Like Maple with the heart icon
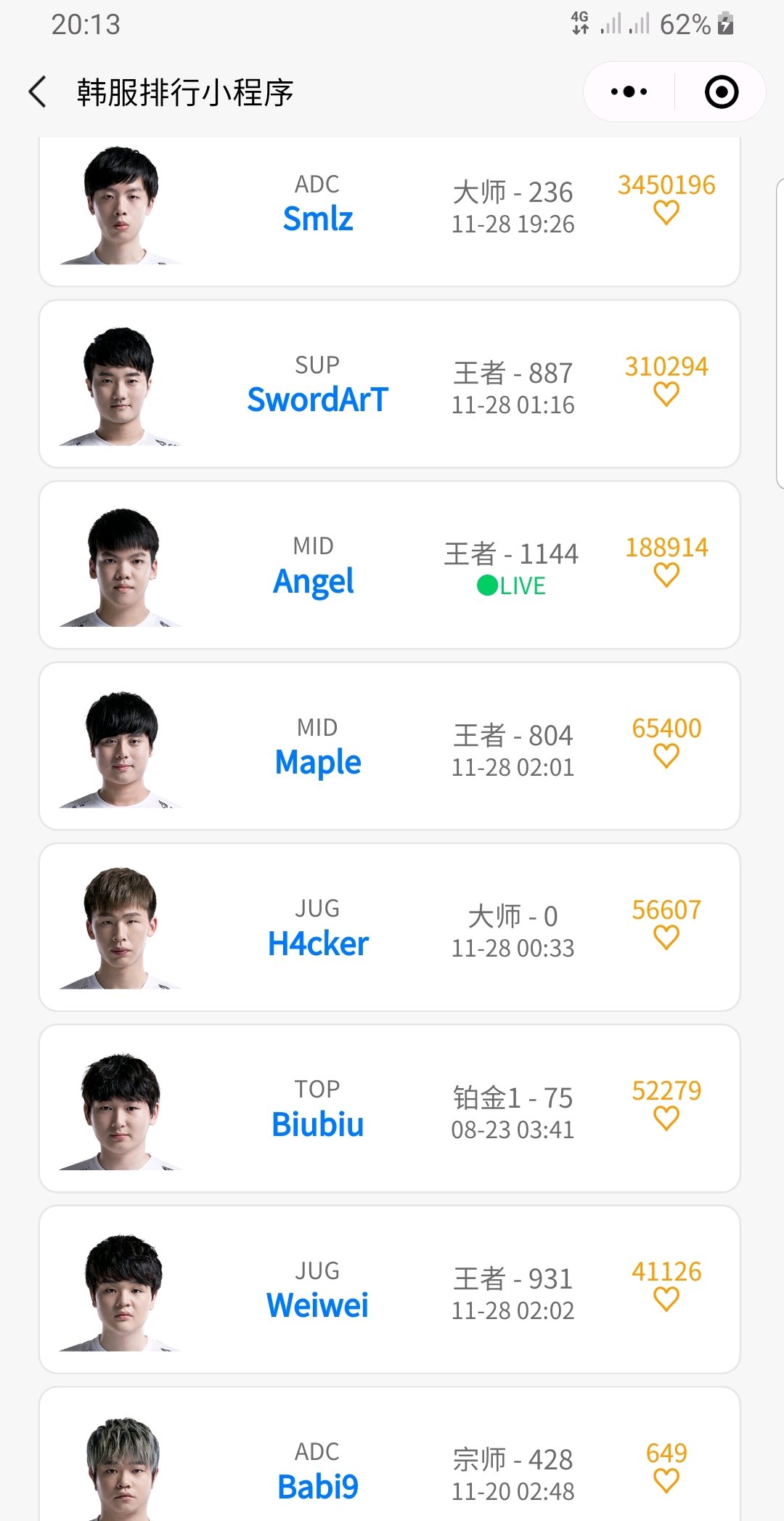Viewport: 784px width, 1521px height. click(x=666, y=756)
